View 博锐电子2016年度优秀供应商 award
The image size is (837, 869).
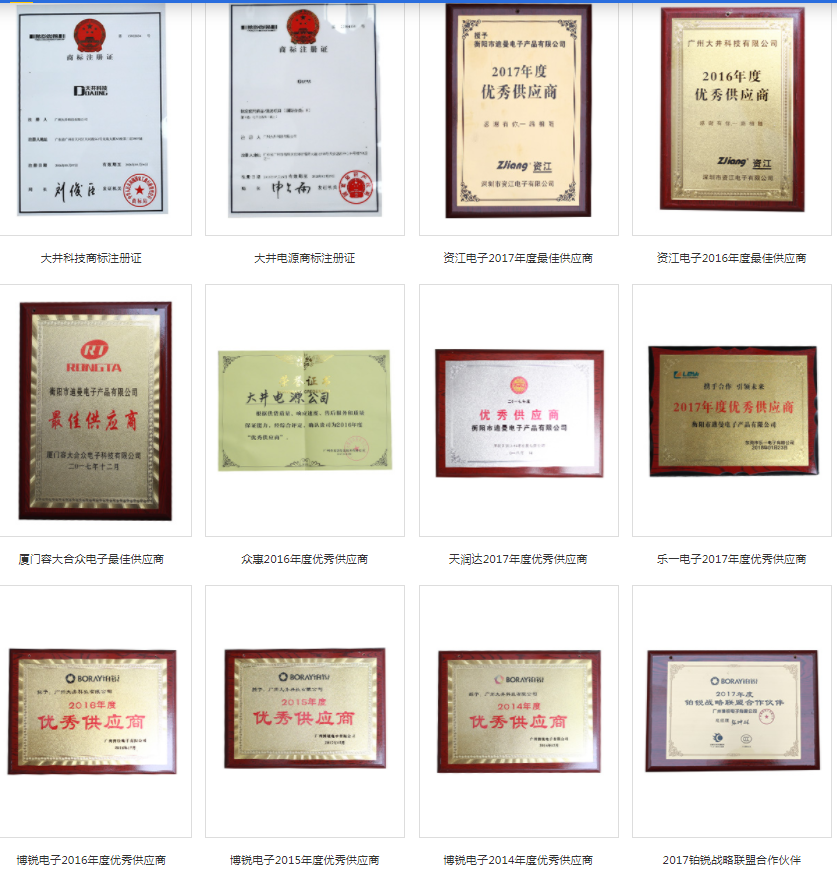(x=91, y=710)
